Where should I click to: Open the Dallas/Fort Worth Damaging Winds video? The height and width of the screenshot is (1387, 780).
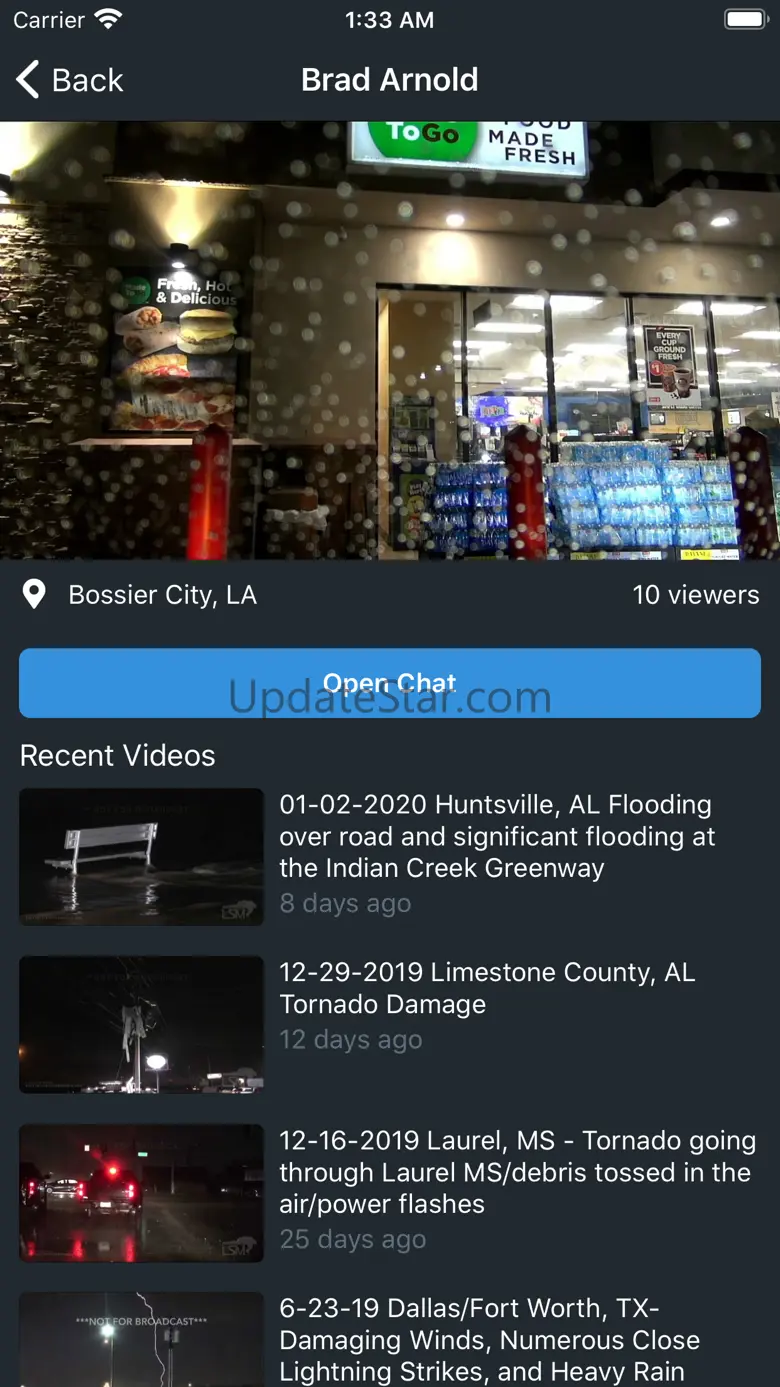390,1340
